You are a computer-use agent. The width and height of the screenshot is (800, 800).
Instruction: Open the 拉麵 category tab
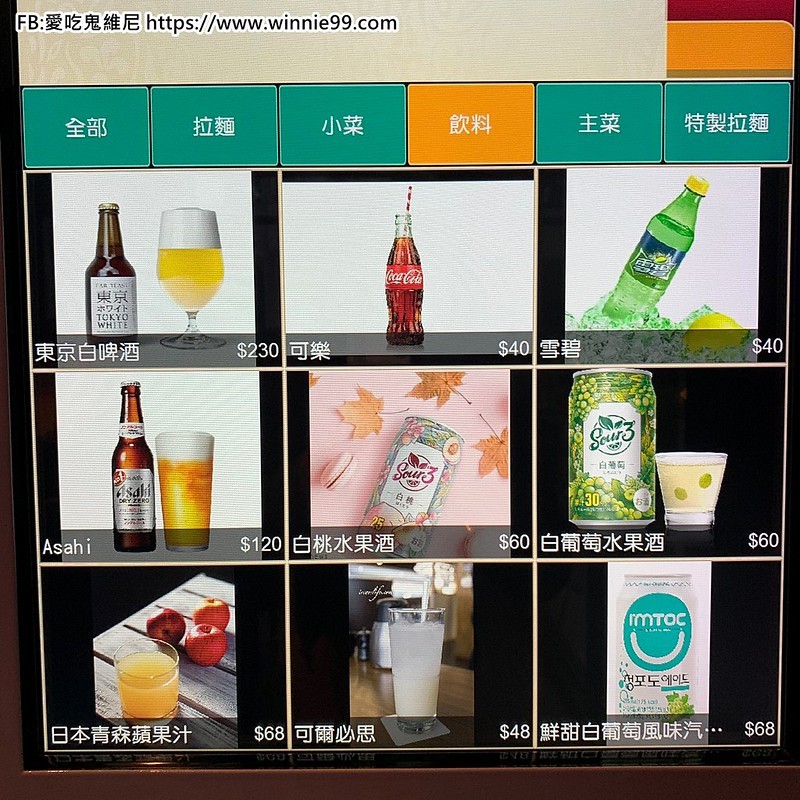tap(214, 125)
